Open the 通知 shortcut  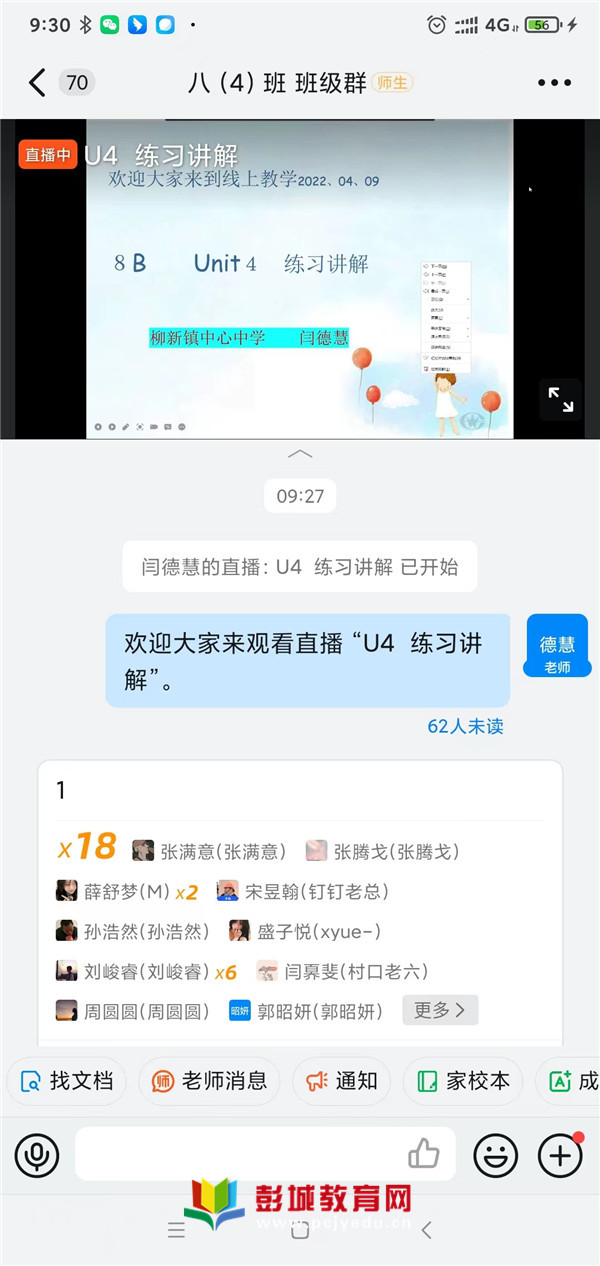[x=342, y=1081]
